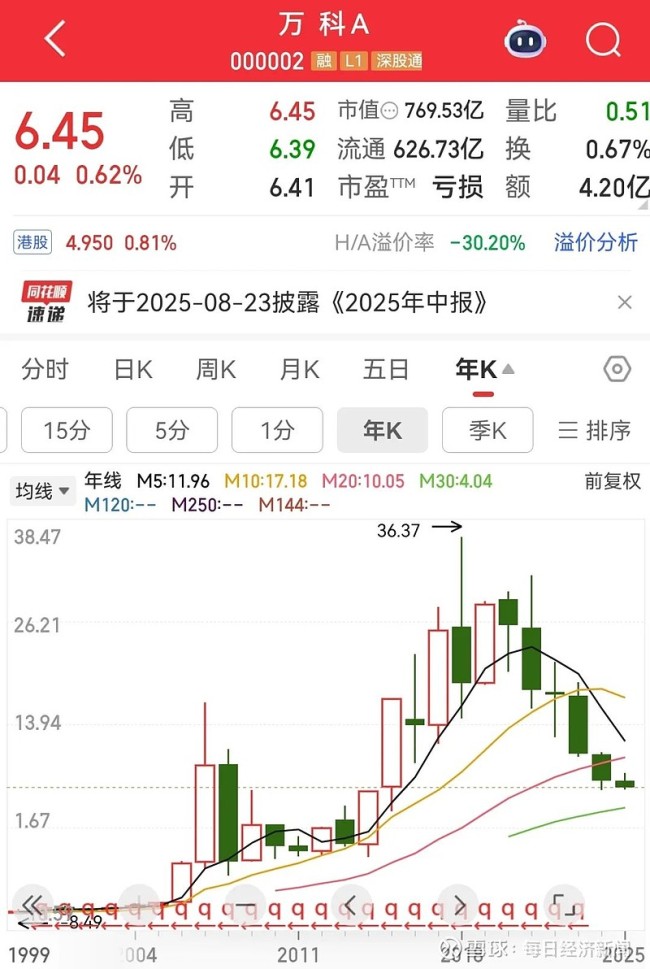Viewport: 650px width, 969px height.
Task: View the 五日 chart tab
Action: 386,370
